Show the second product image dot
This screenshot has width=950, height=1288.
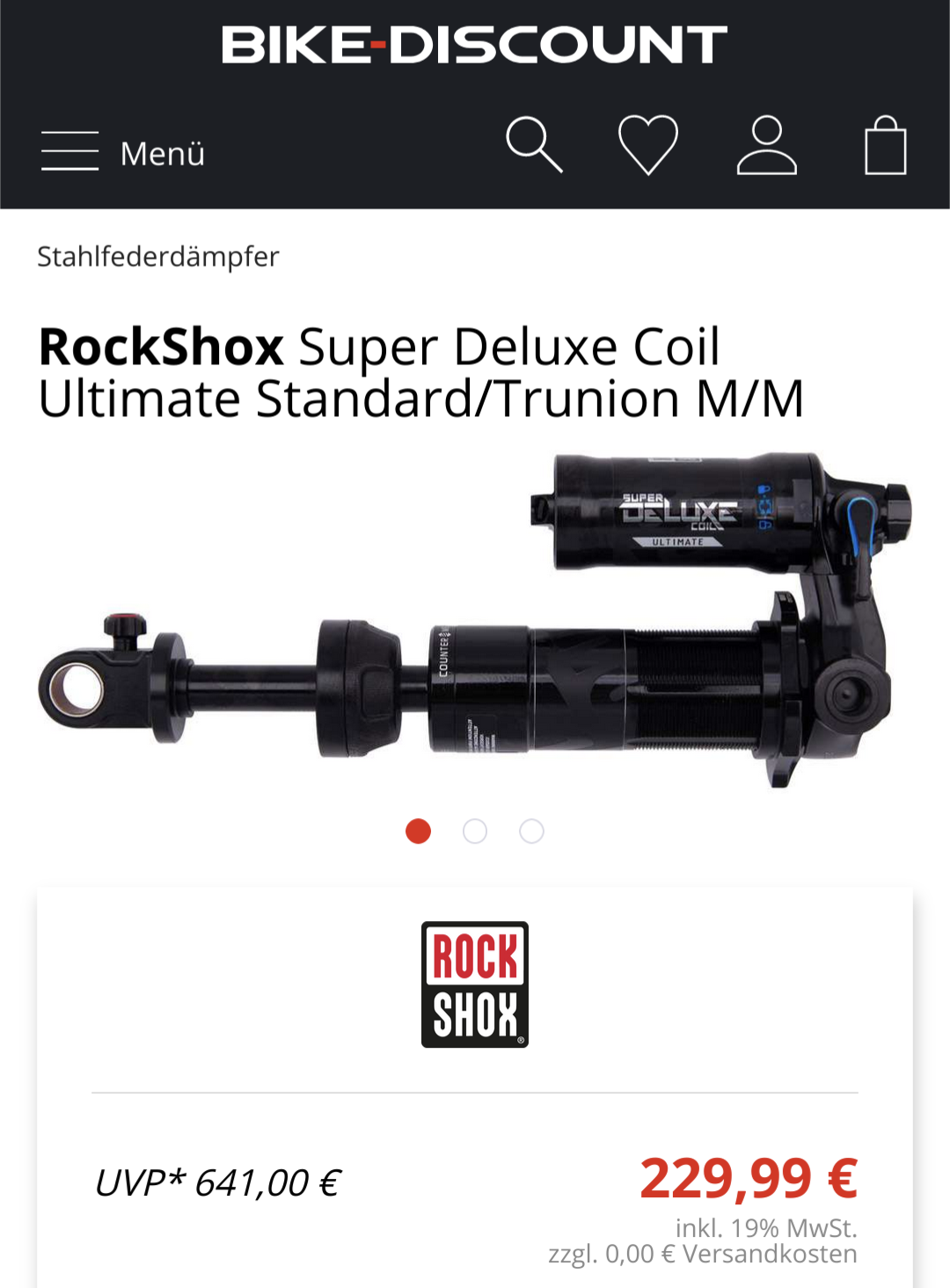point(475,831)
